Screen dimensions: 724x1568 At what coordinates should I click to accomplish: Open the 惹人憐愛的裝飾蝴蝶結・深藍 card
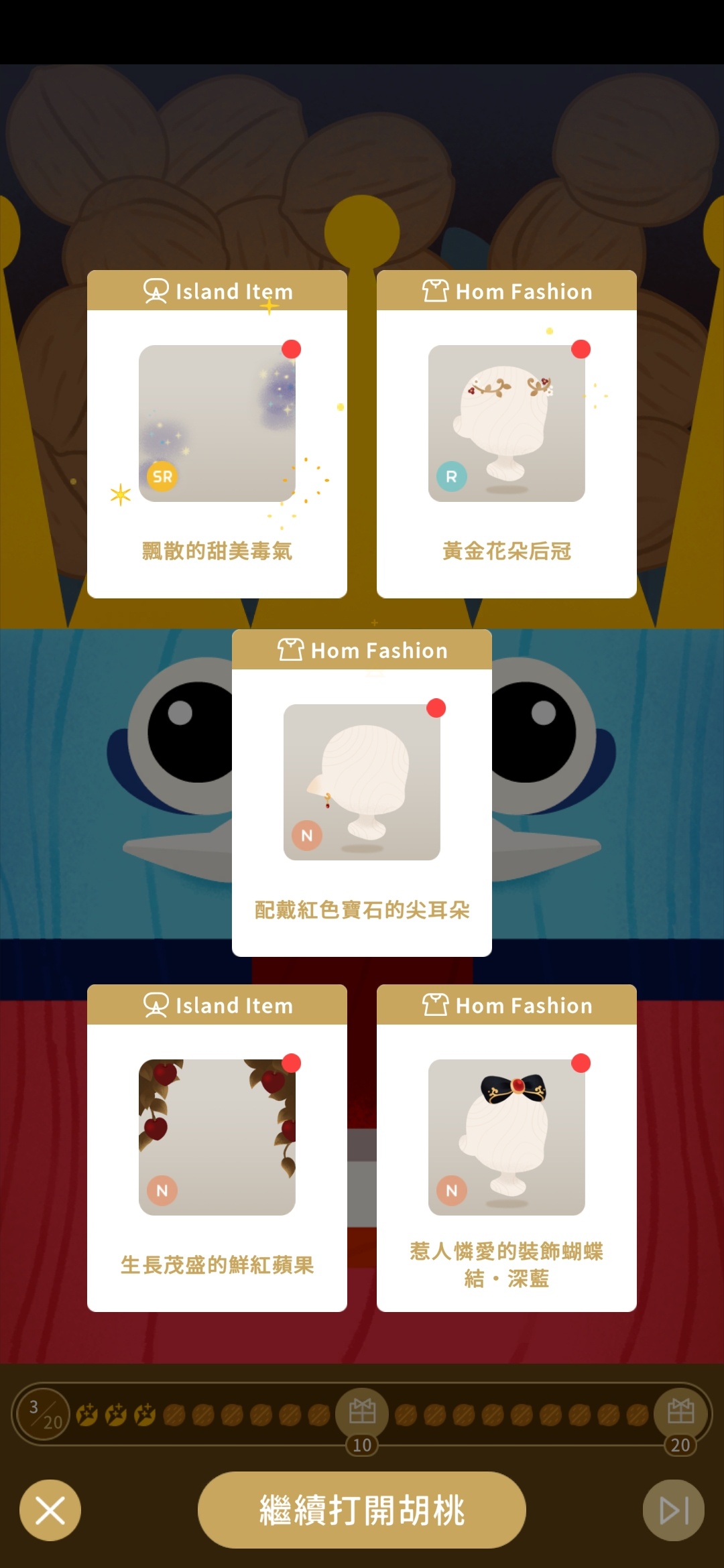tap(507, 1149)
